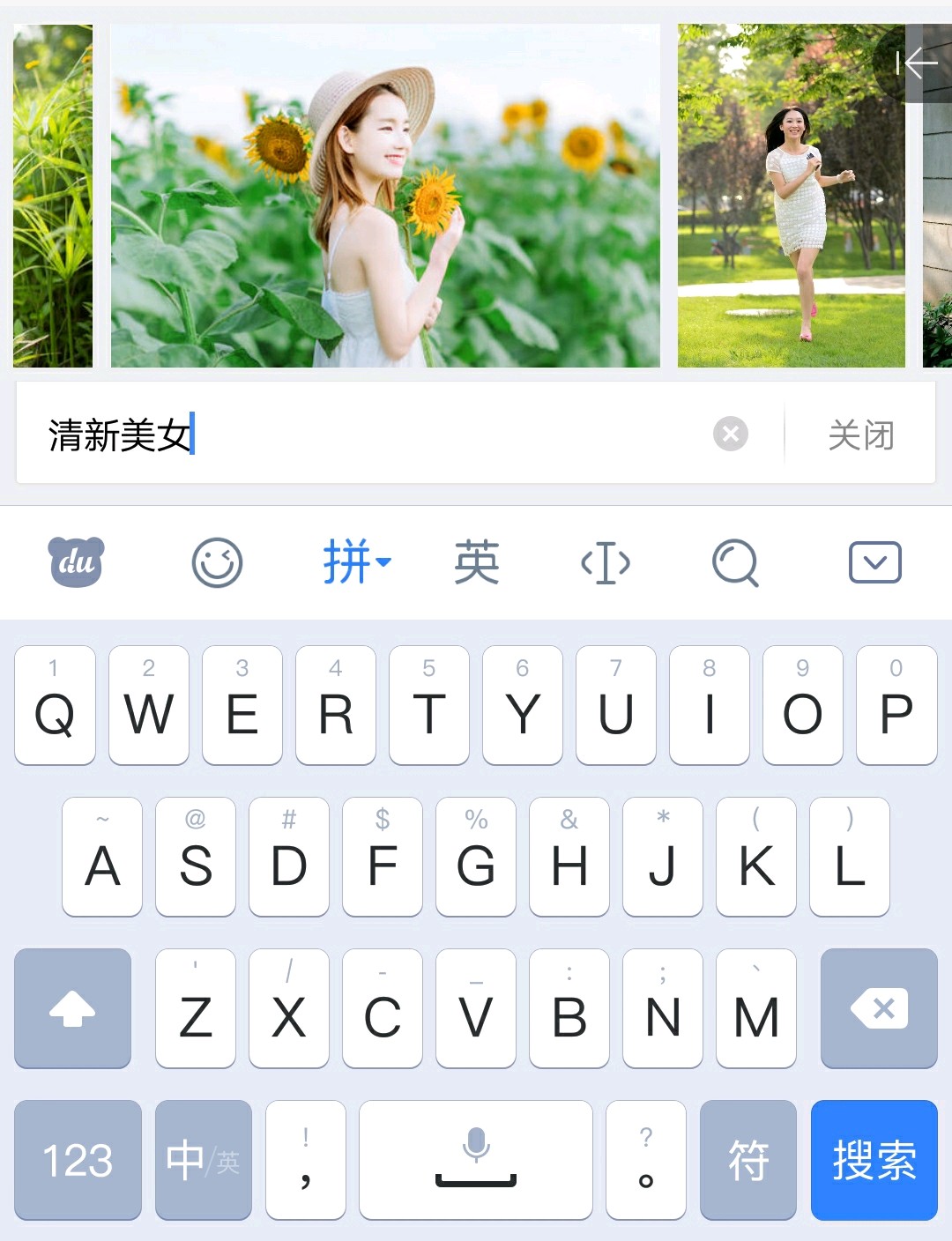The height and width of the screenshot is (1241, 952).
Task: Open the emoji panel with the smiley icon
Action: (x=218, y=562)
